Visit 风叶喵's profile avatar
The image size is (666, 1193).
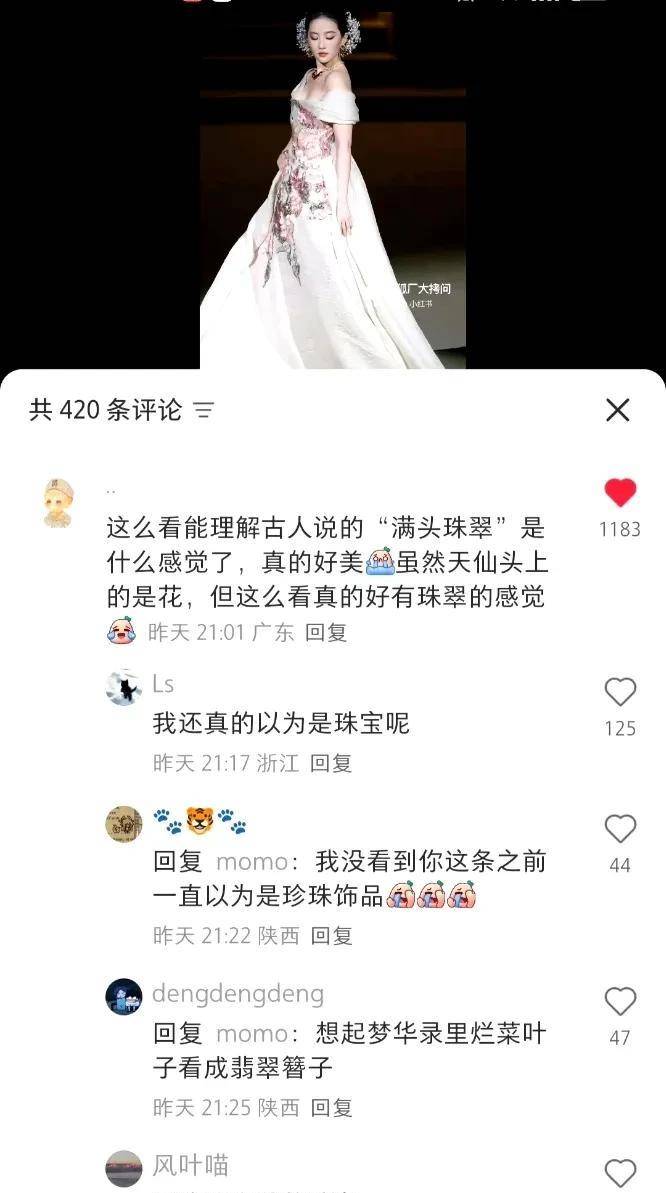click(124, 1168)
